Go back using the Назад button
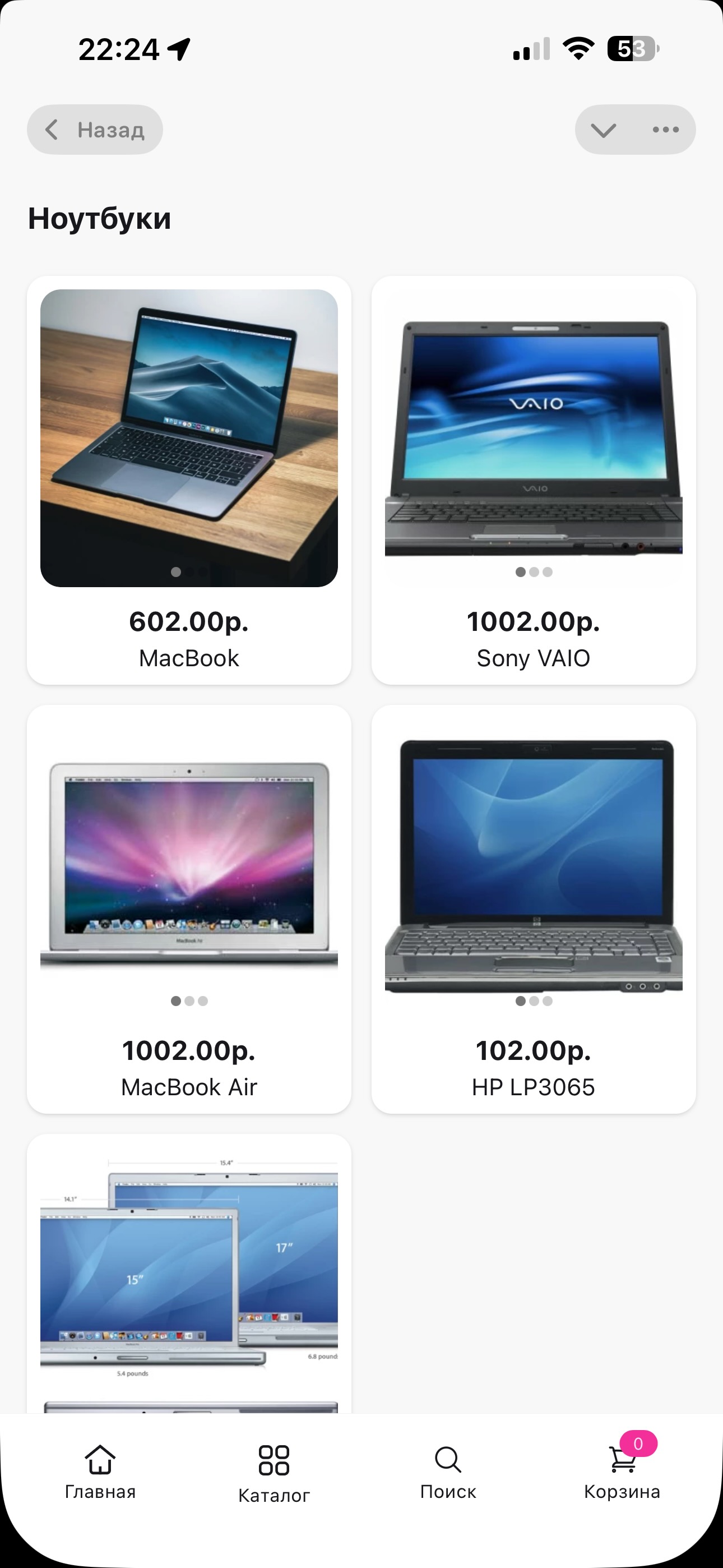 [x=95, y=130]
